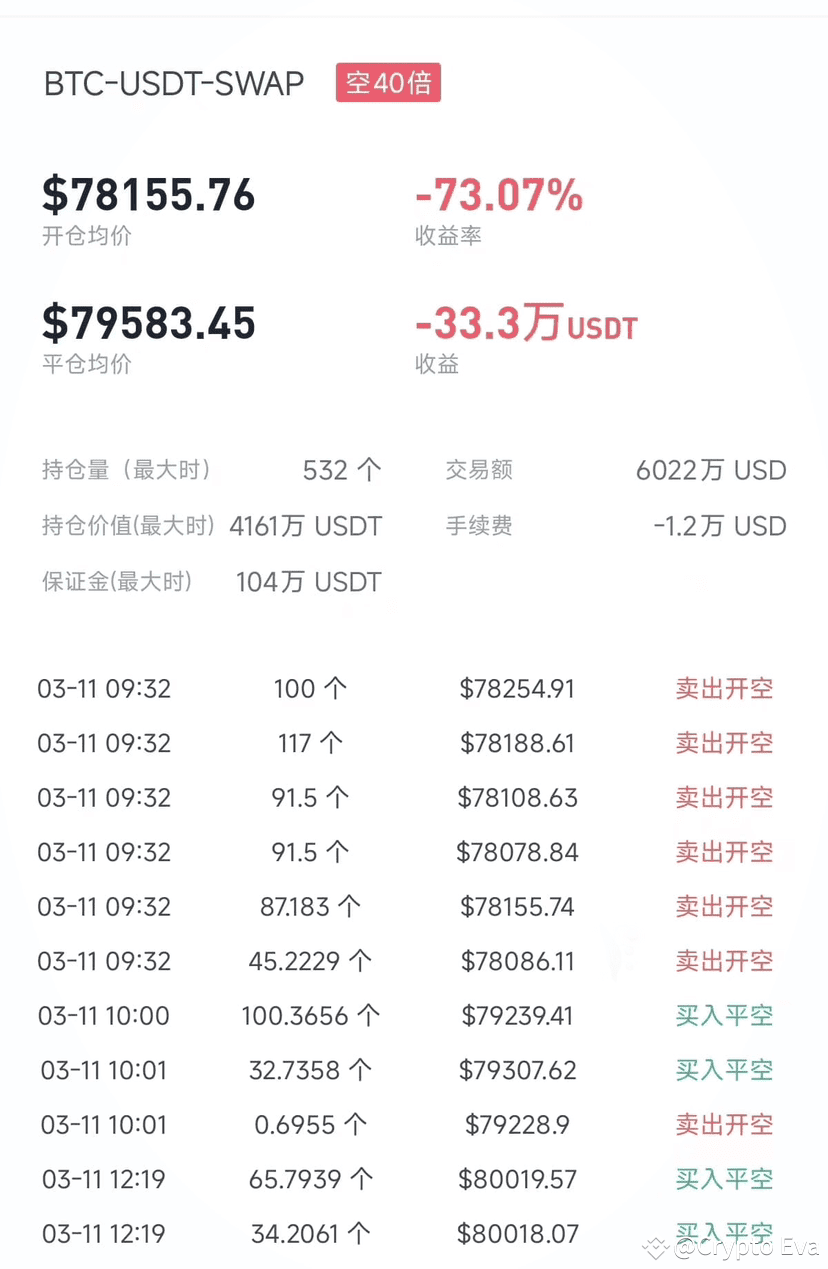Click the 交易额 value 6022万 USD
Screen dimensions: 828x1269
[710, 470]
